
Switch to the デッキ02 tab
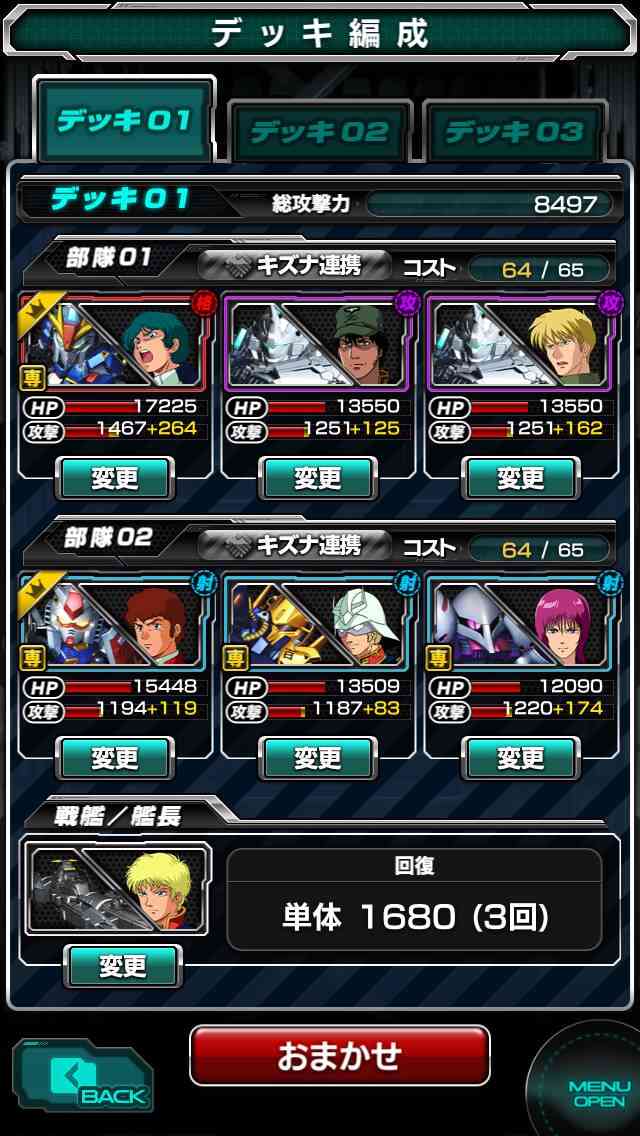point(320,131)
